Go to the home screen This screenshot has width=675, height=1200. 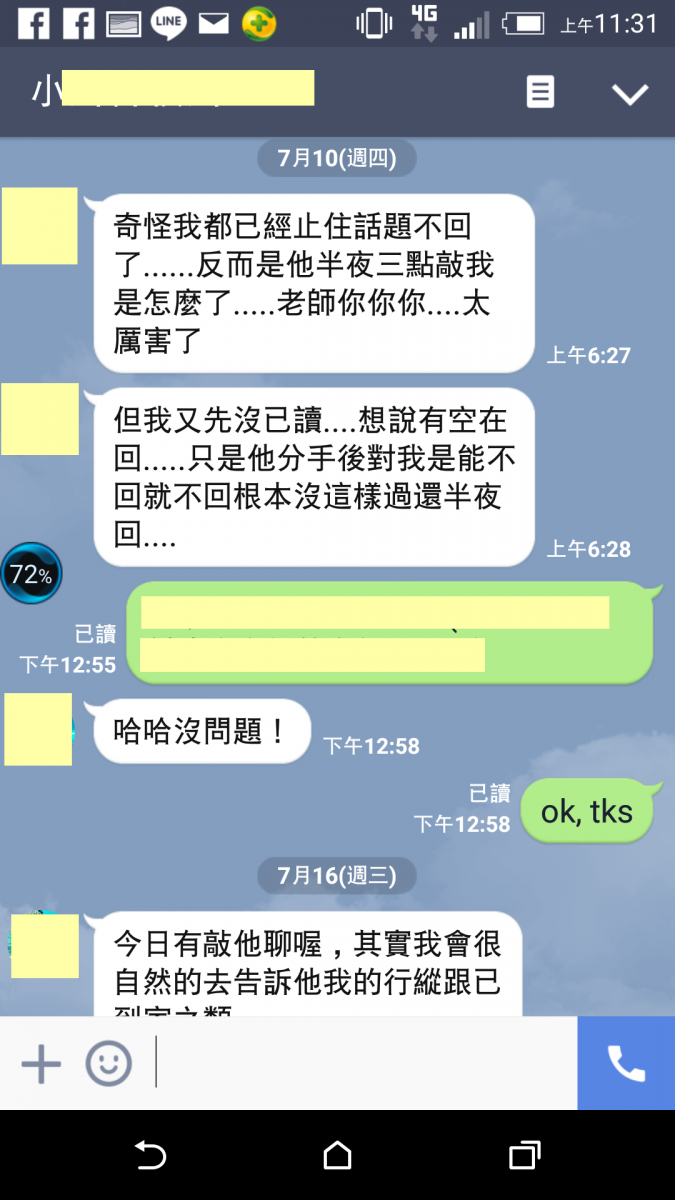pyautogui.click(x=337, y=1155)
